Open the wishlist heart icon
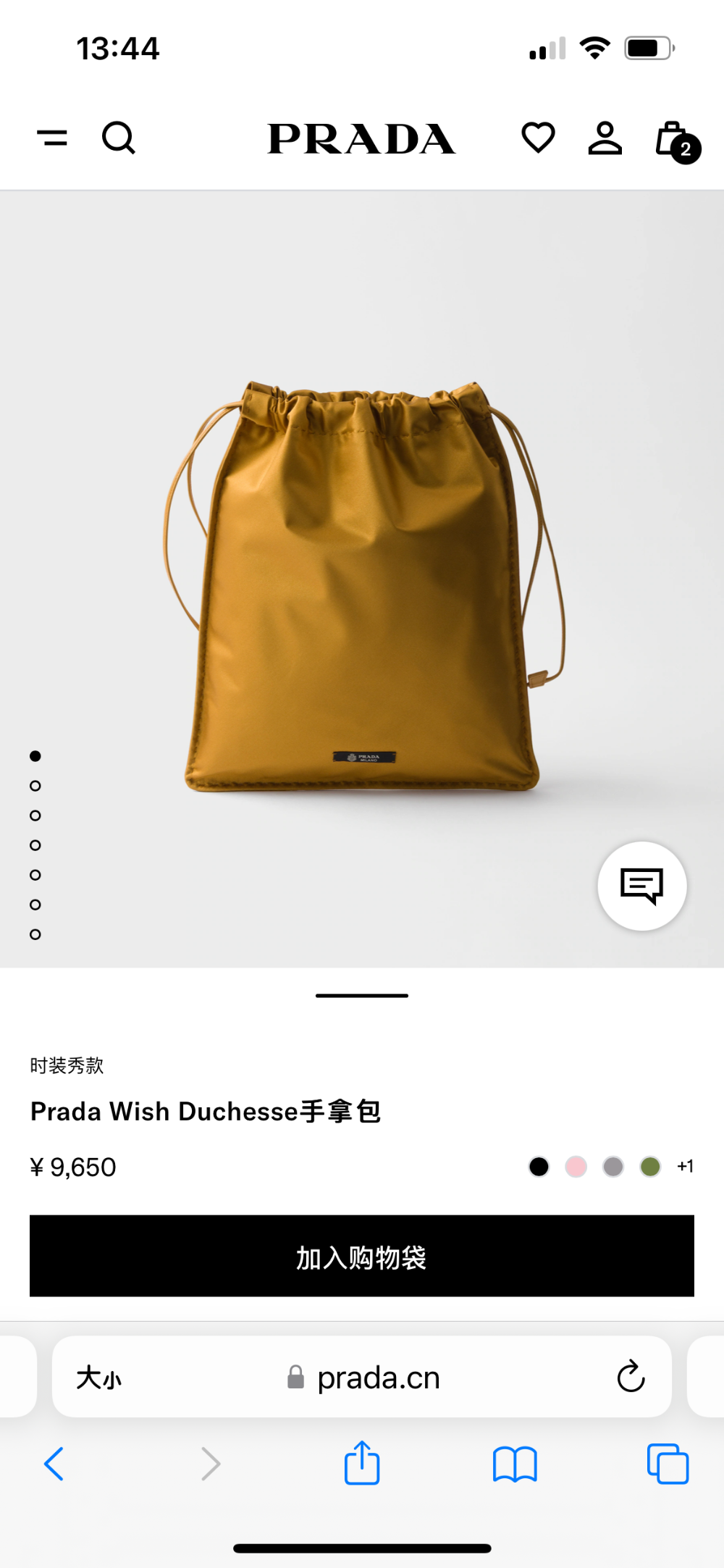 click(538, 138)
